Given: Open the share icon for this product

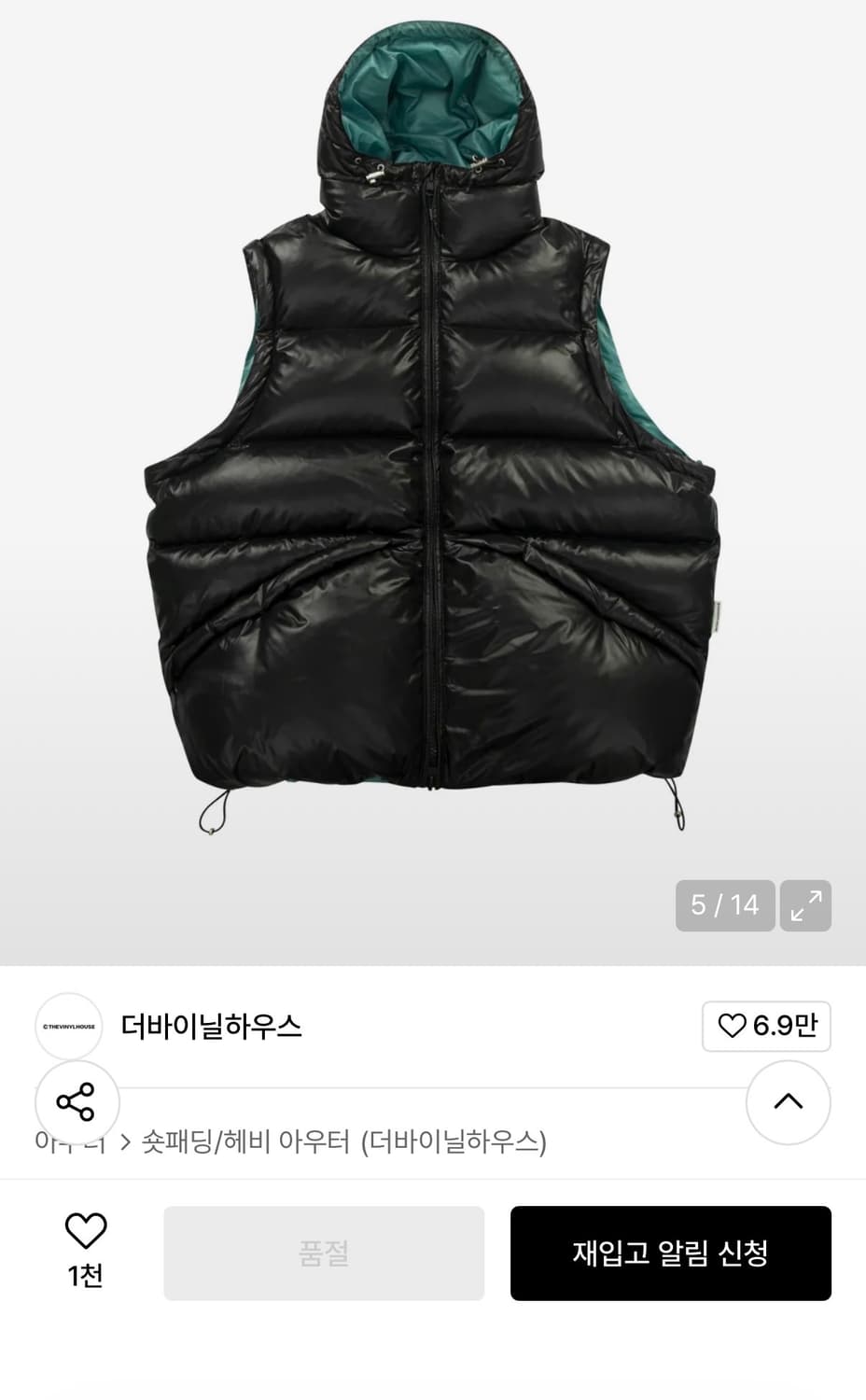Looking at the screenshot, I should 77,1102.
